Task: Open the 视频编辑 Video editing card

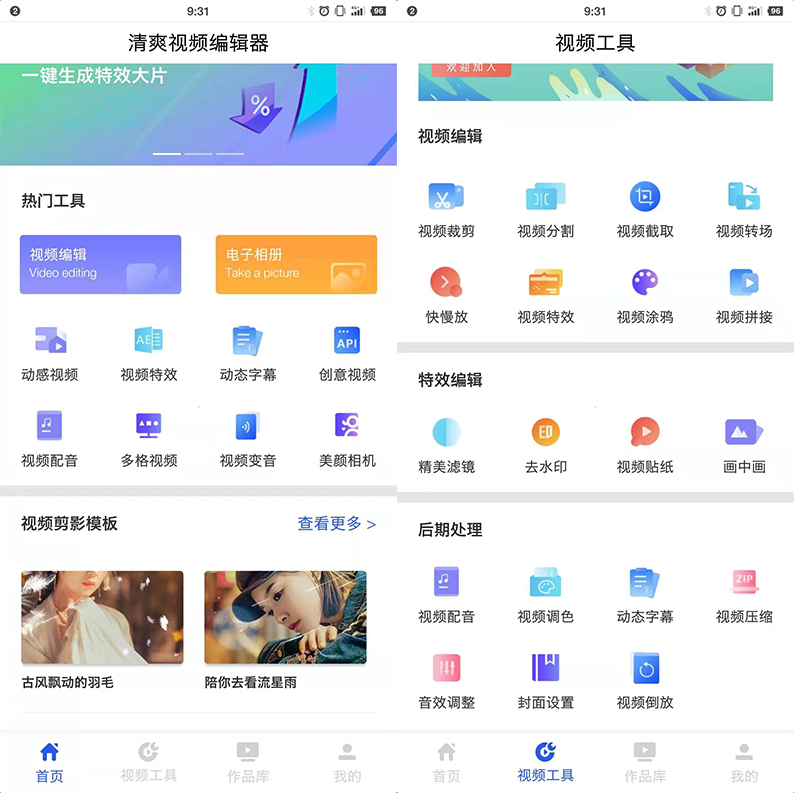Action: [x=100, y=264]
